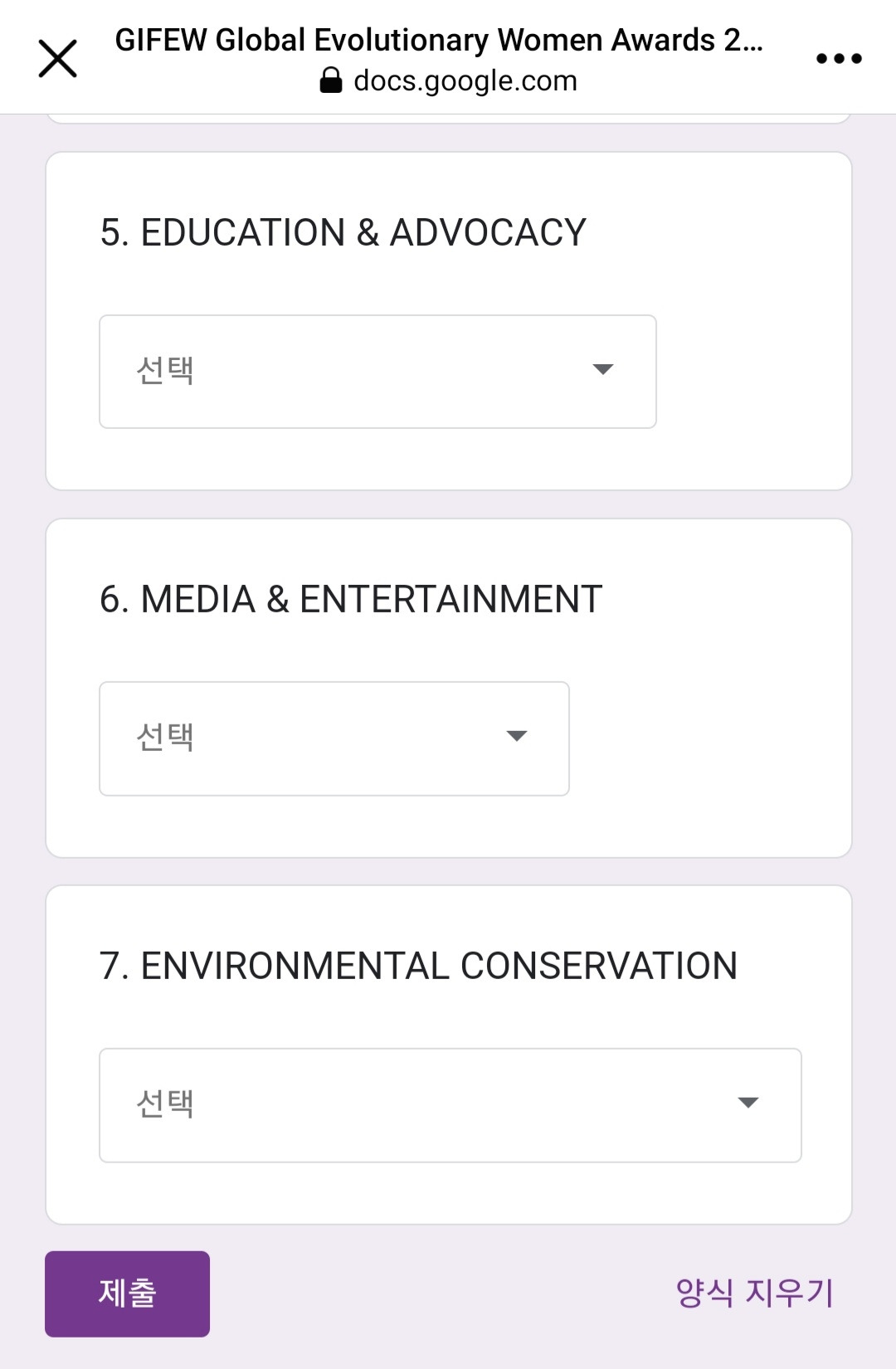Image resolution: width=896 pixels, height=1369 pixels.
Task: Click the 7. ENVIRONMENTAL CONSERVATION heading
Action: click(419, 964)
